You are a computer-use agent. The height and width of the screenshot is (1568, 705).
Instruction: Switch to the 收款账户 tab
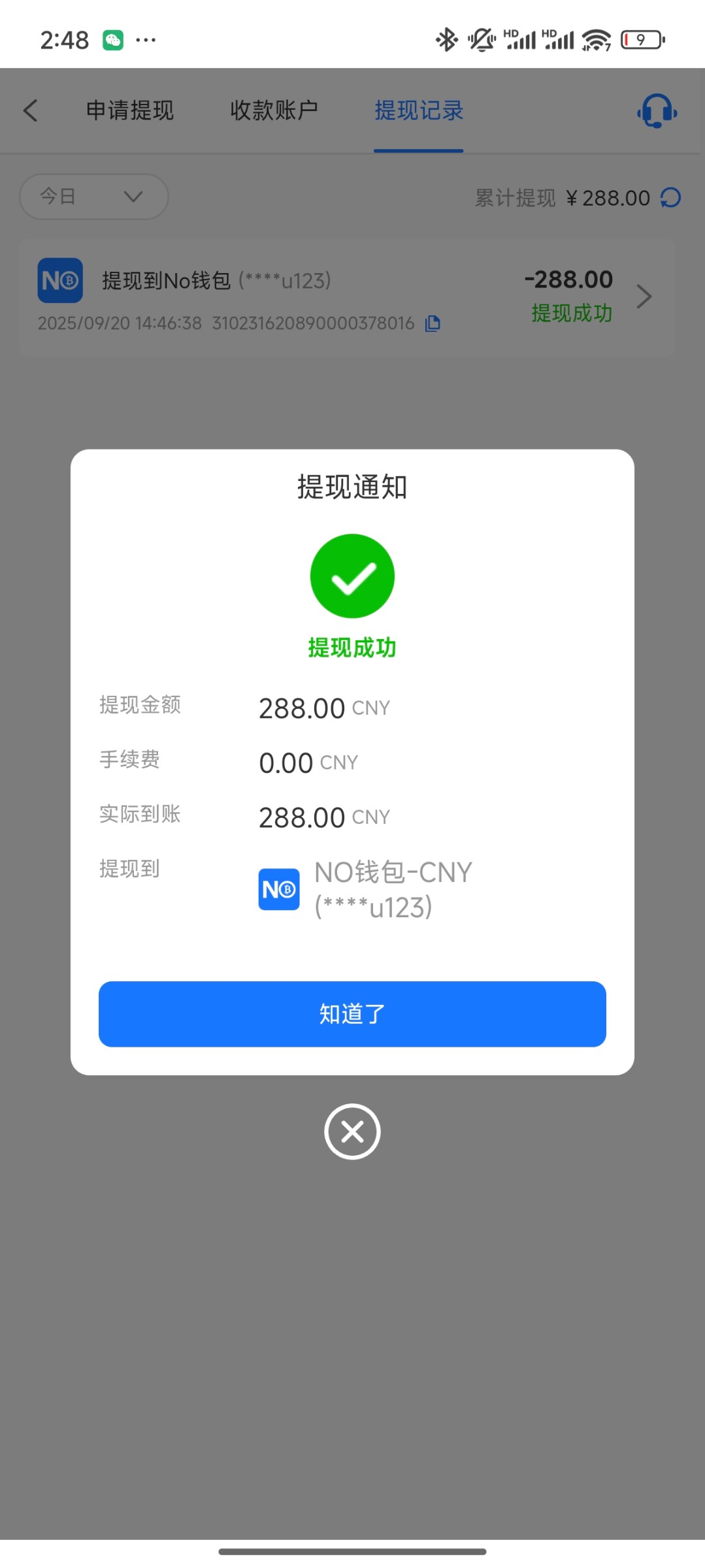pyautogui.click(x=274, y=110)
